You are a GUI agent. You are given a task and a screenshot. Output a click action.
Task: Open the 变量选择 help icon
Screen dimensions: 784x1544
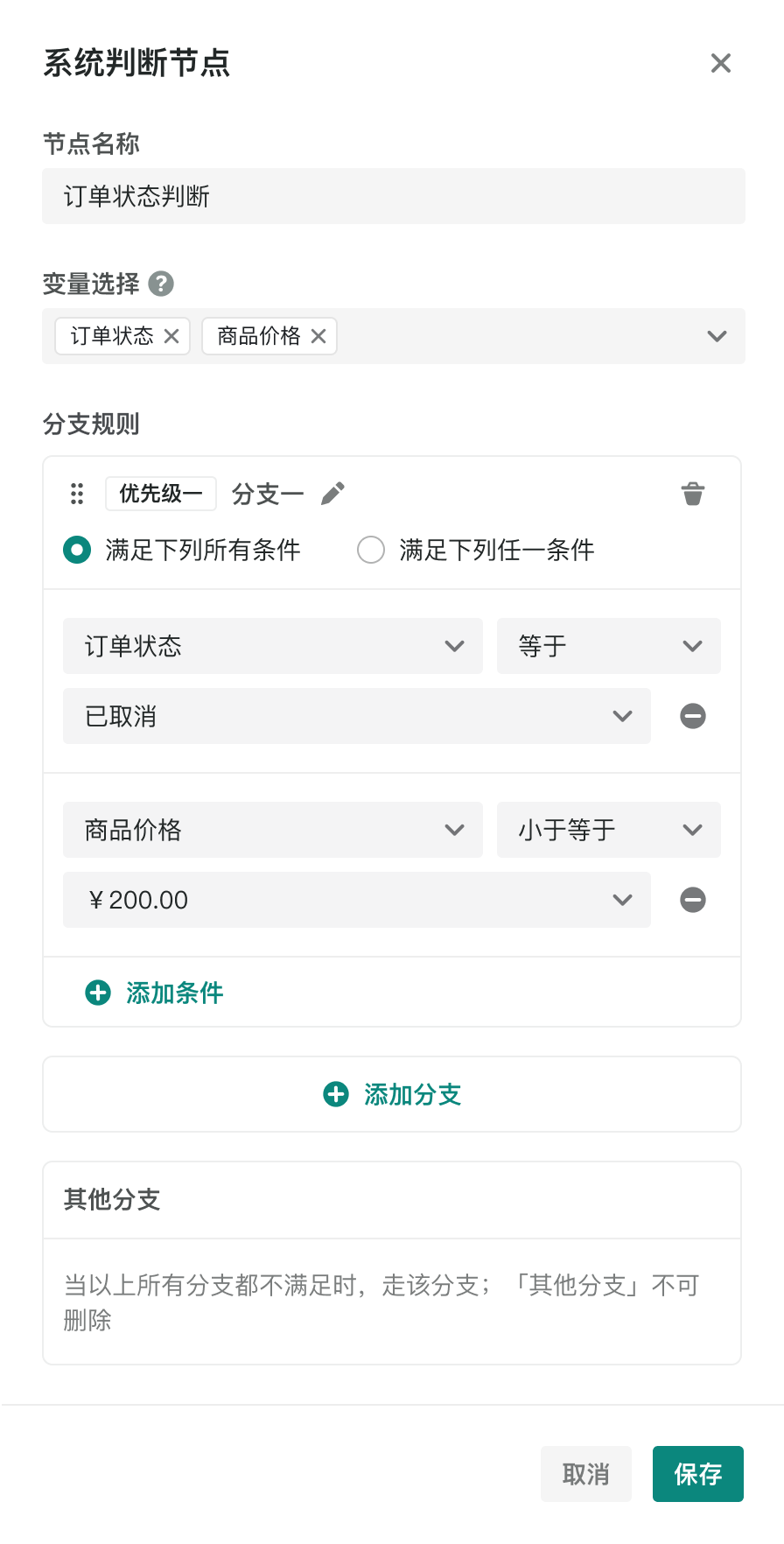pos(161,284)
